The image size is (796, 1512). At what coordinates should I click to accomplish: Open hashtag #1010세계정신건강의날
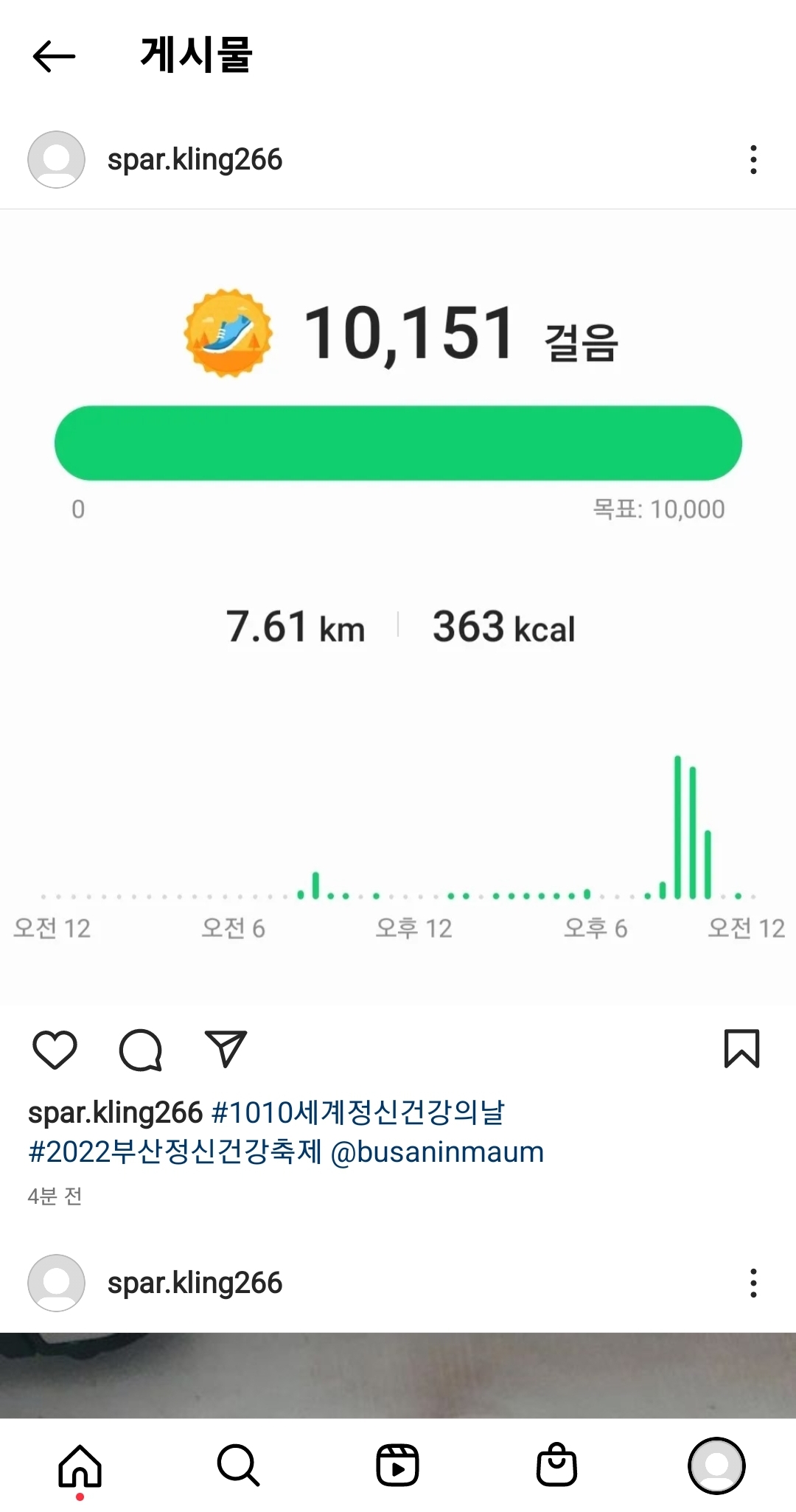point(357,1112)
